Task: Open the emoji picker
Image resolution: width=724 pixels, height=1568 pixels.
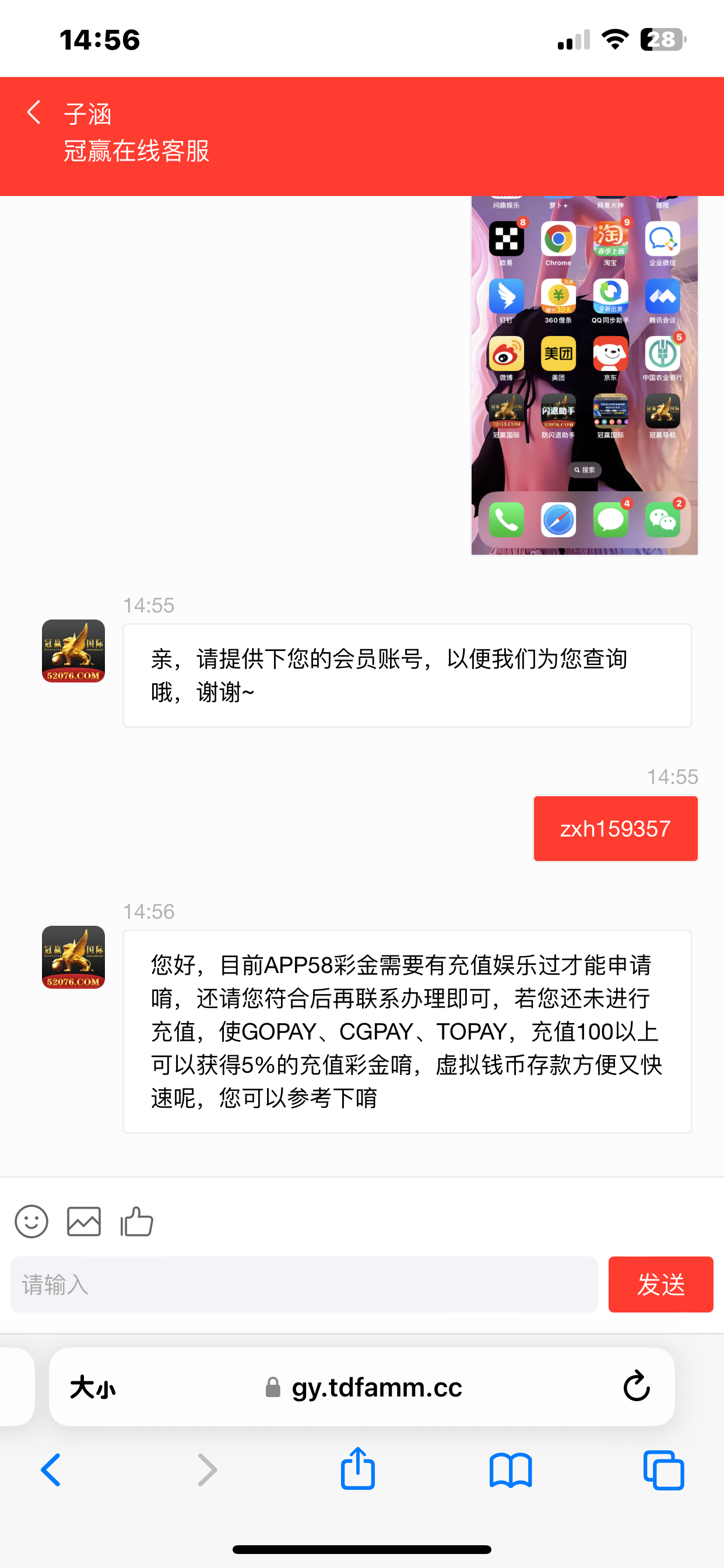Action: click(31, 1221)
